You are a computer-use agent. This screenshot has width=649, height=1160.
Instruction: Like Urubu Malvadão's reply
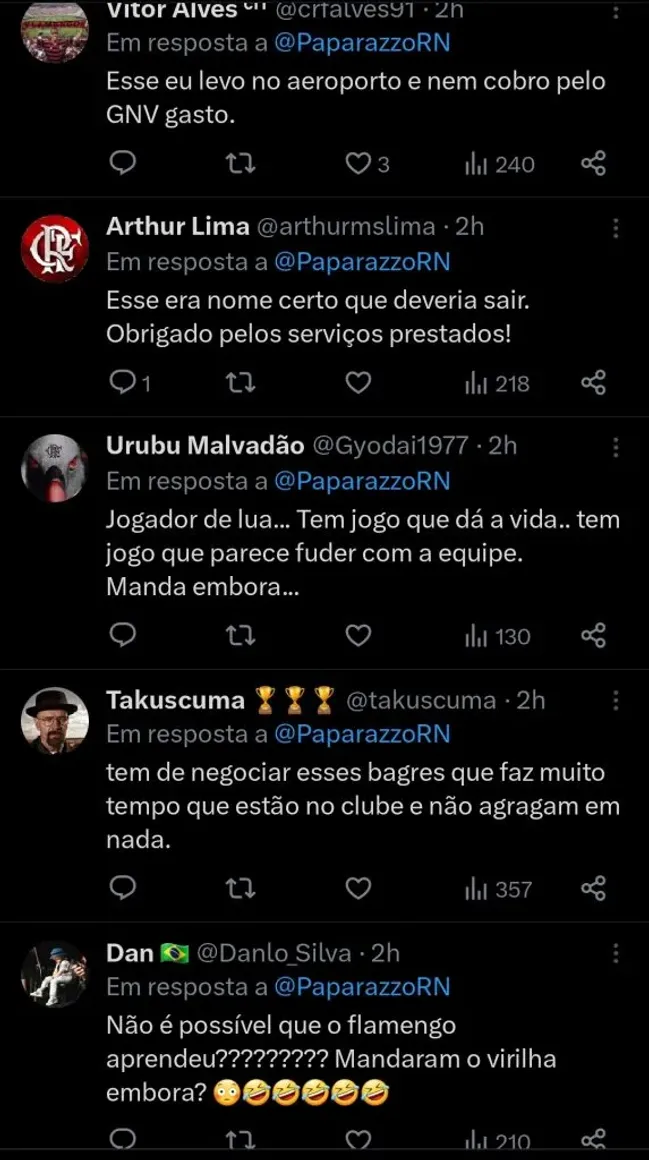(358, 636)
